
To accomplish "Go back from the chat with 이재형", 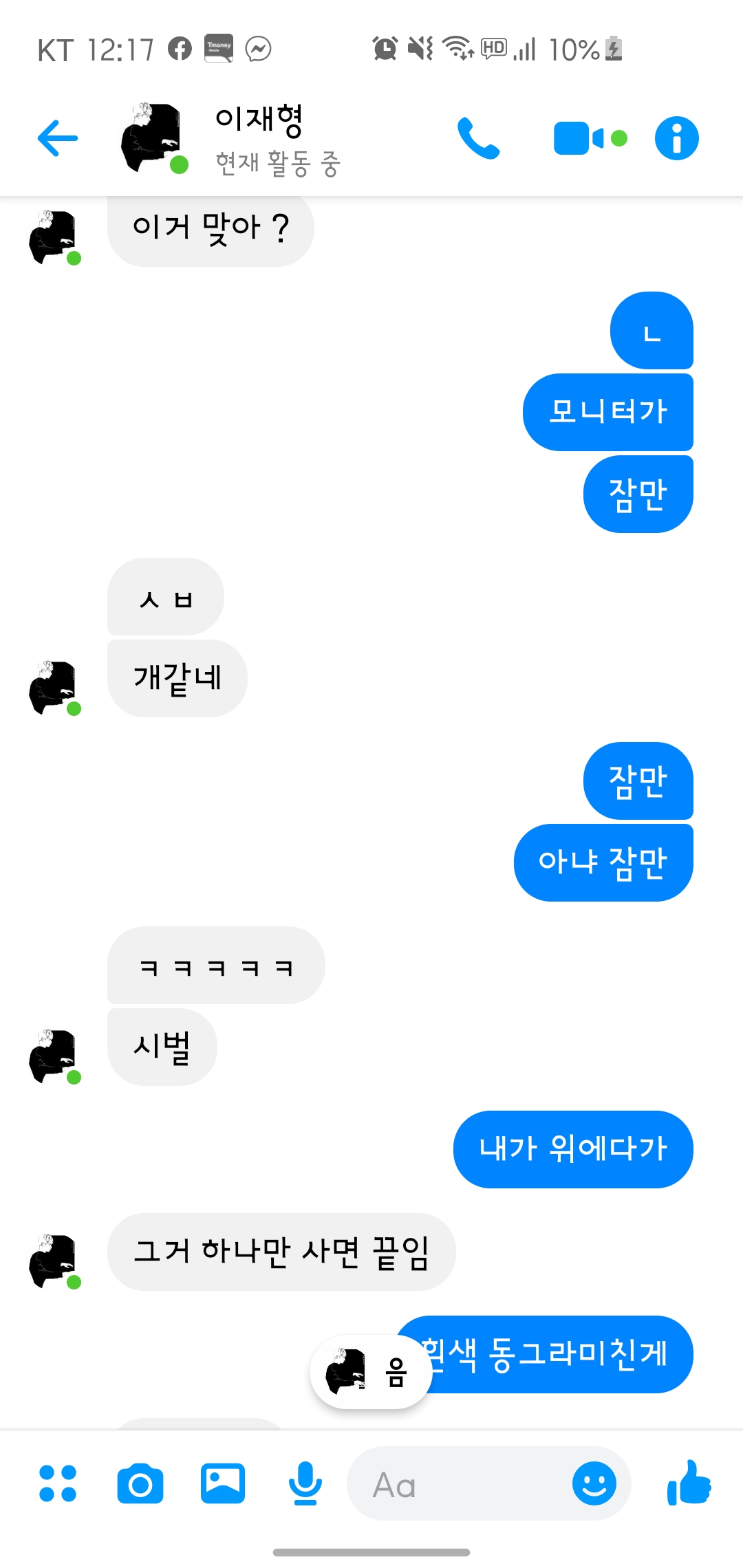I will [58, 138].
